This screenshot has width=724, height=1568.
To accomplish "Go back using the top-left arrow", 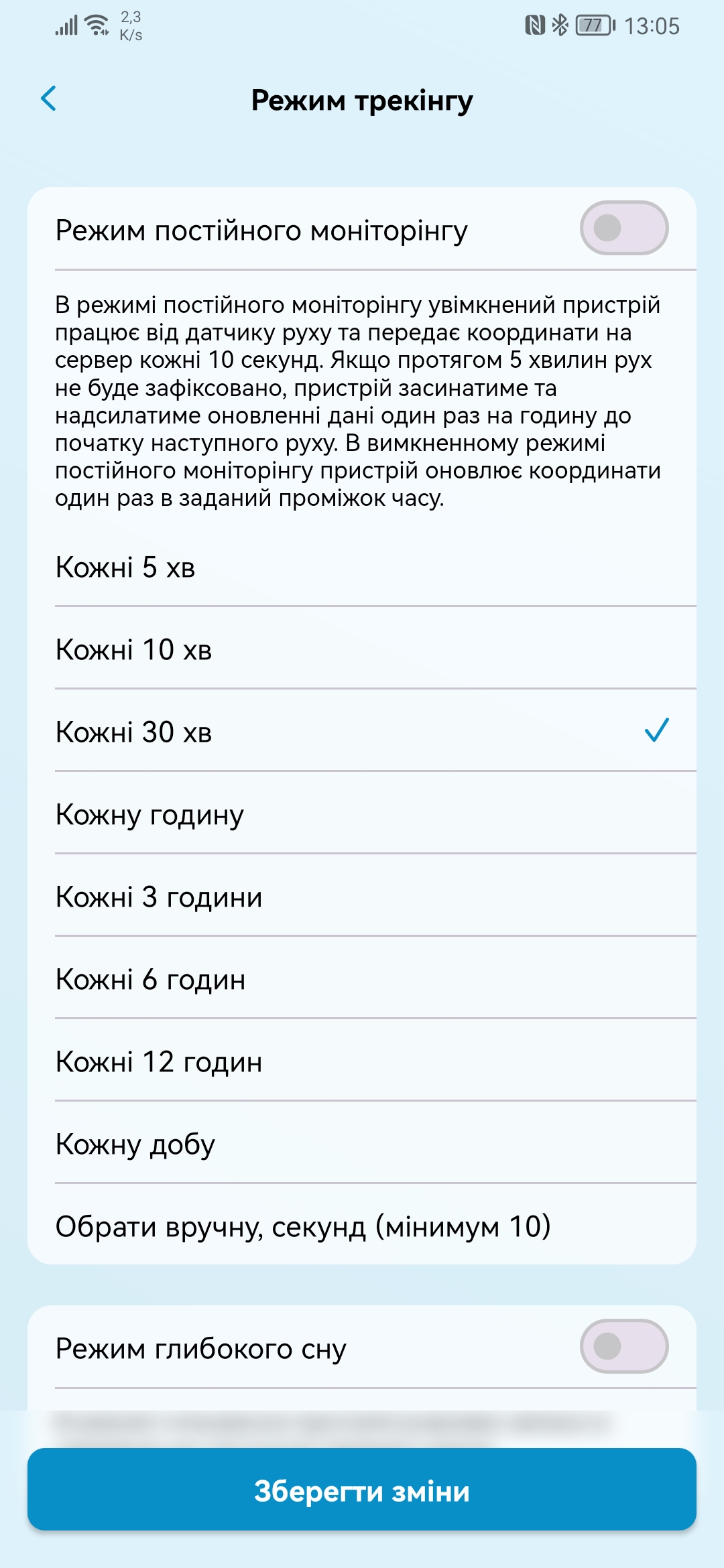I will 49,99.
